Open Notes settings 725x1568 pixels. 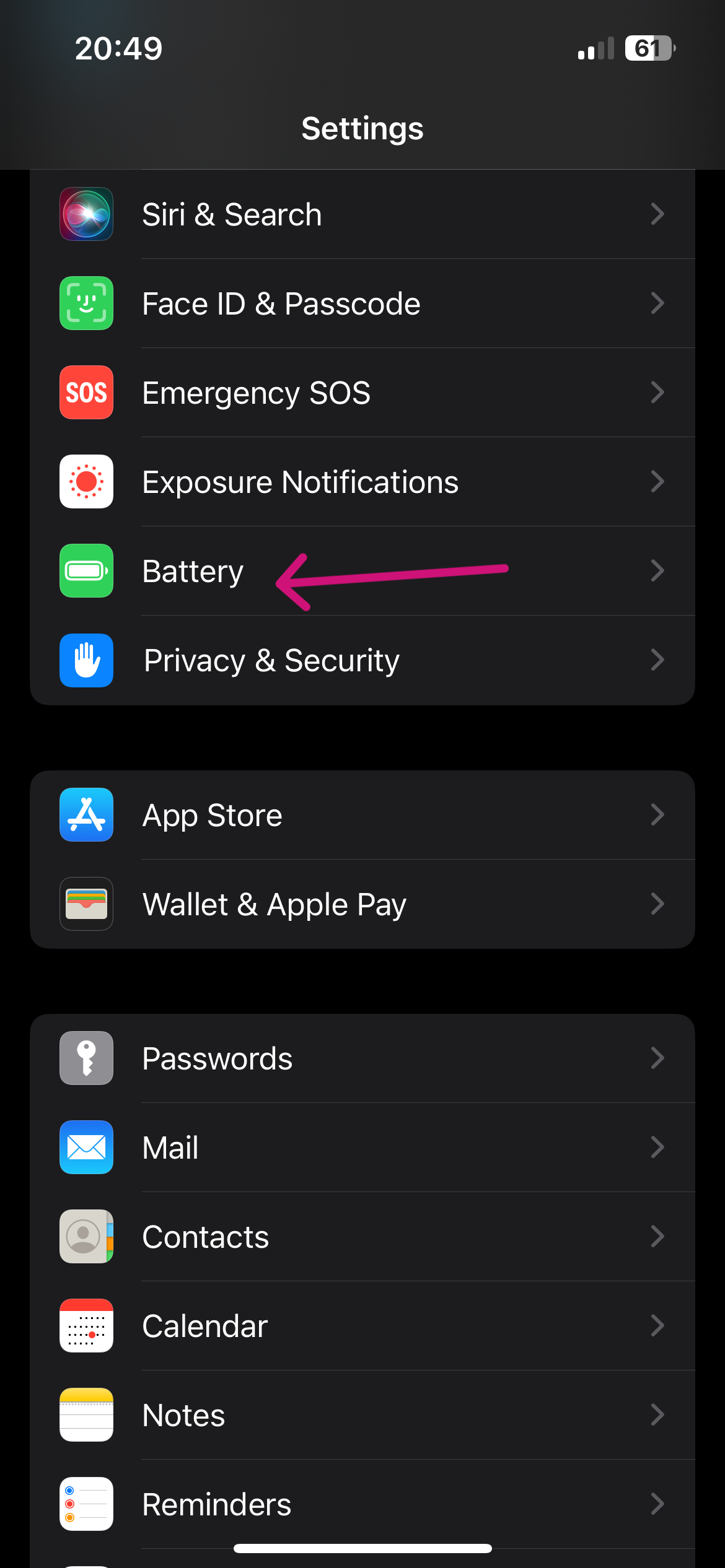(362, 1415)
